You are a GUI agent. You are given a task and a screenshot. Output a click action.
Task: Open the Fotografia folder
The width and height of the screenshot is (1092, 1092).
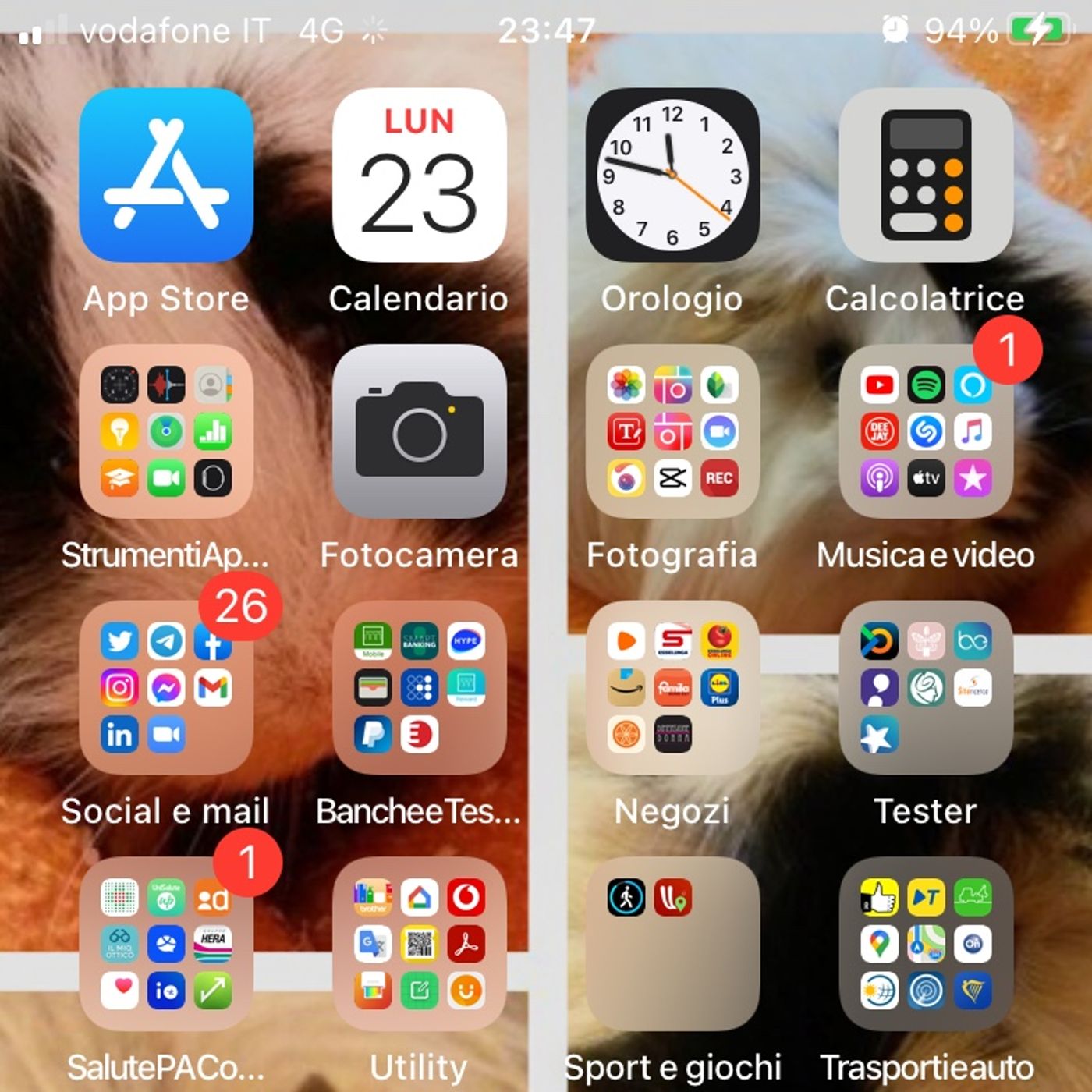click(672, 431)
